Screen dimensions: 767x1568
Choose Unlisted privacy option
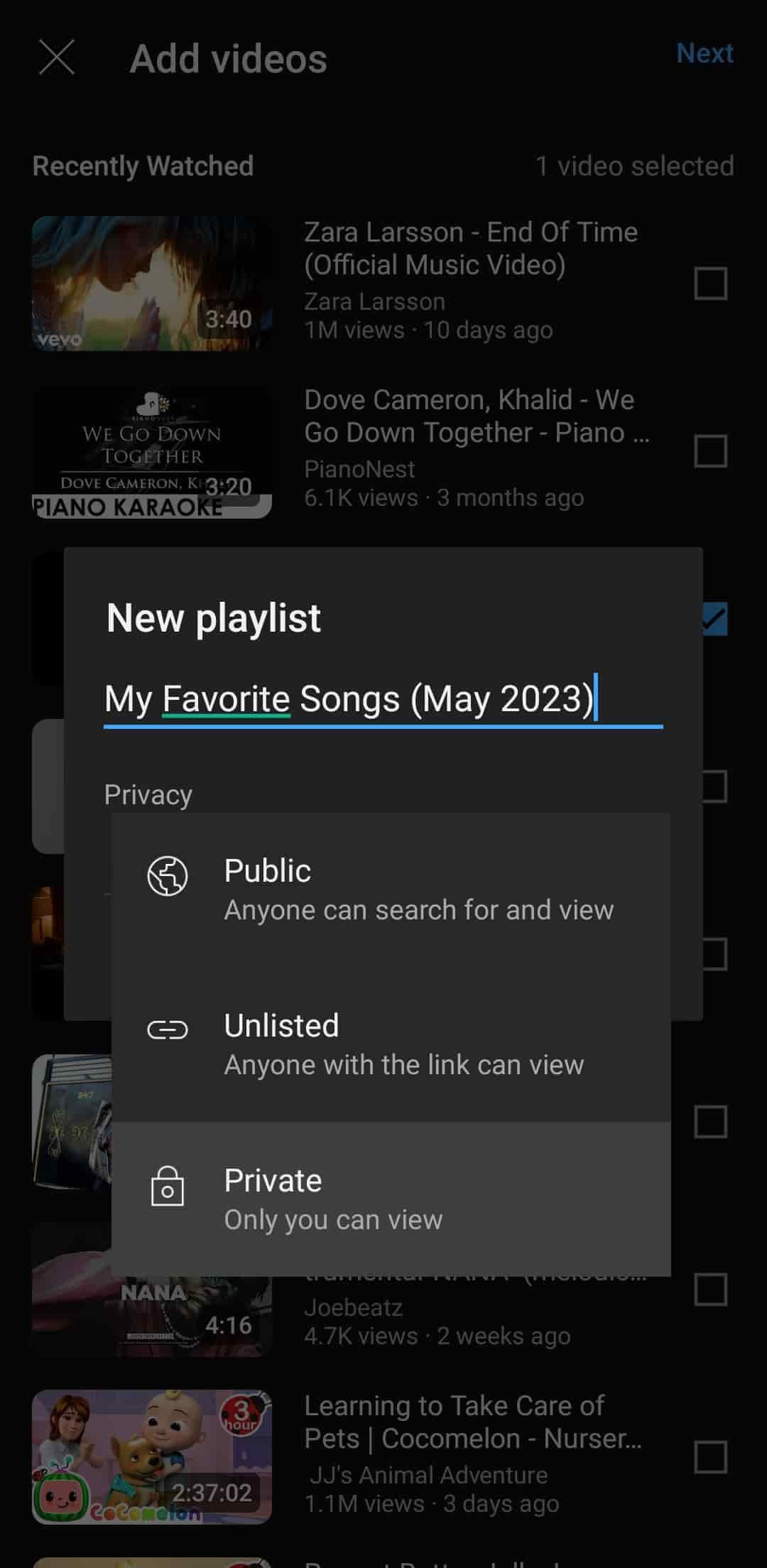tap(391, 1044)
